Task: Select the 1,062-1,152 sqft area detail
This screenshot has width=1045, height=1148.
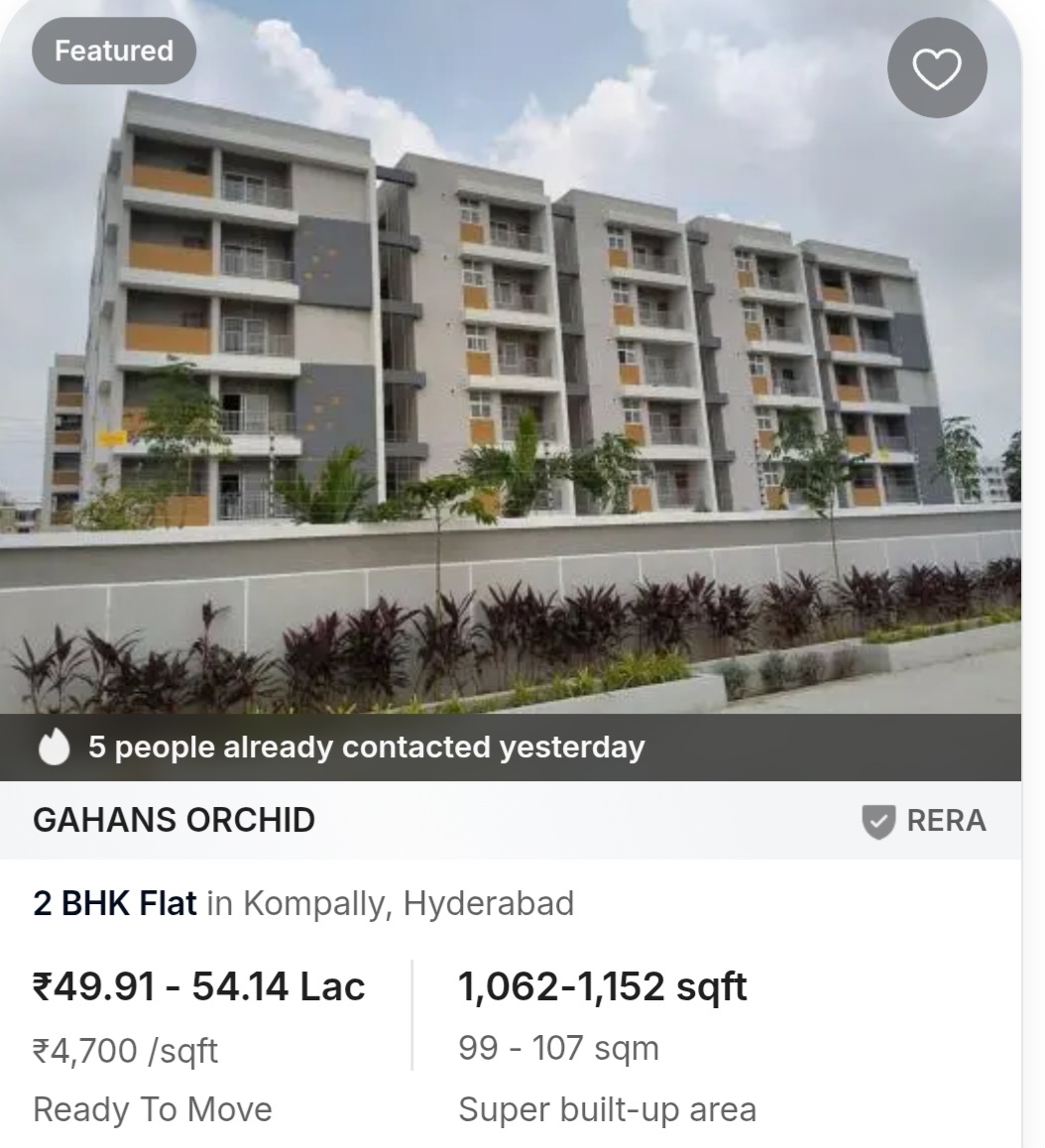Action: click(603, 985)
